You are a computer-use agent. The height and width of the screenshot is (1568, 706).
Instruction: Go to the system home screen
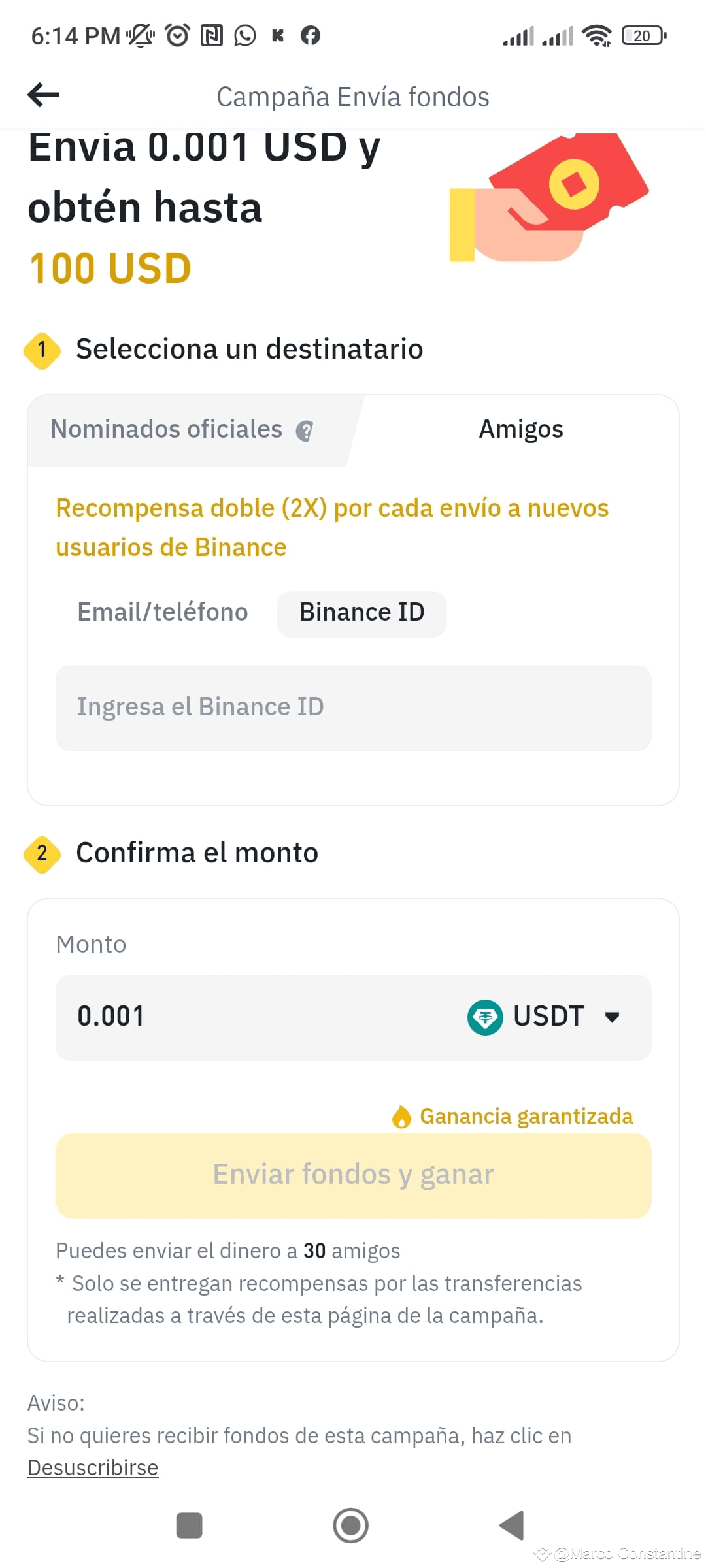[351, 1526]
